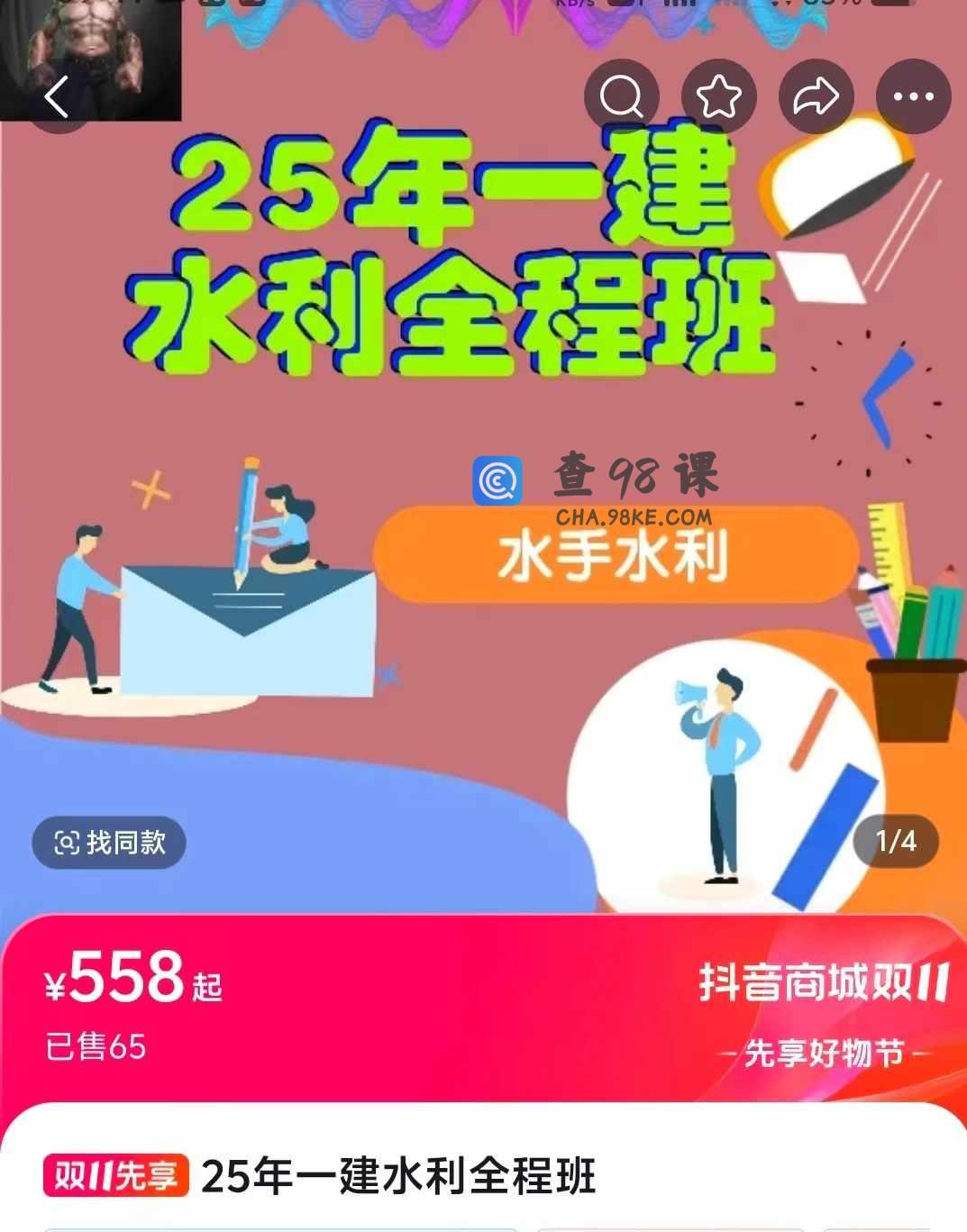The image size is (967, 1232).
Task: Open the 抖音商城双11 promotion banner
Action: [x=823, y=1011]
